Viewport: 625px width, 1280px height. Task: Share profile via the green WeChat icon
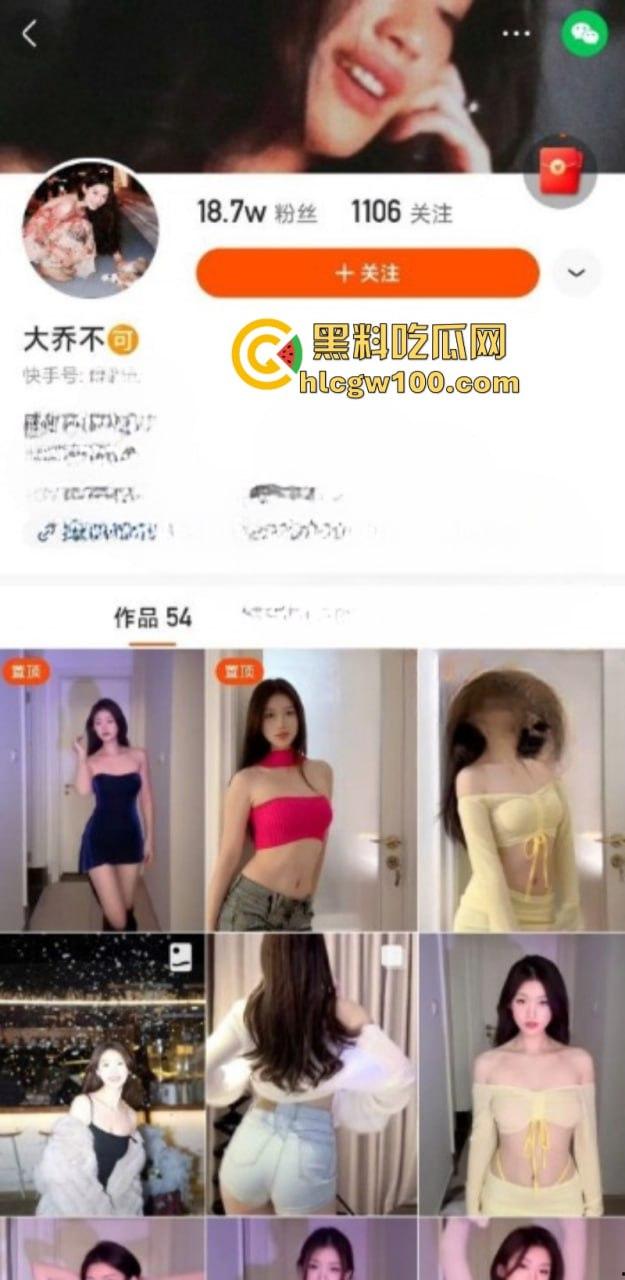click(584, 34)
